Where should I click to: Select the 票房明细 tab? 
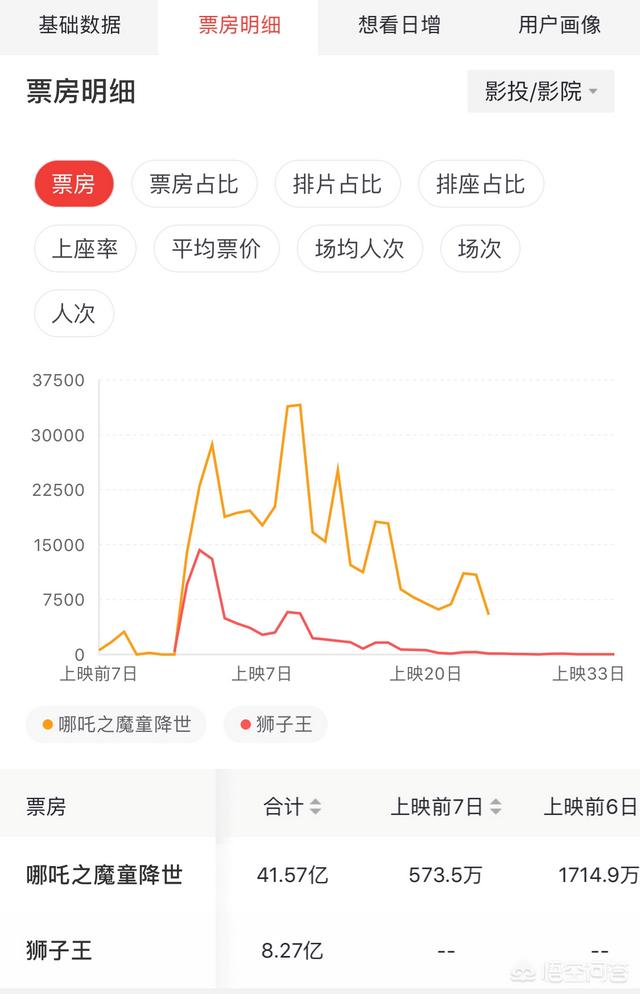tap(239, 26)
